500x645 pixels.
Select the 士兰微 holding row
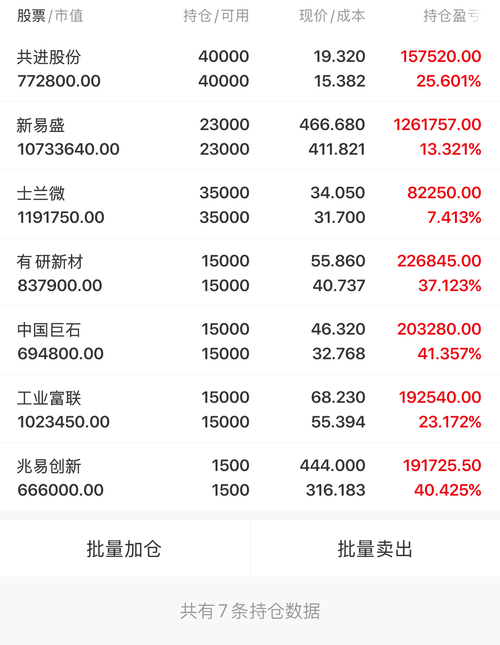[250, 204]
